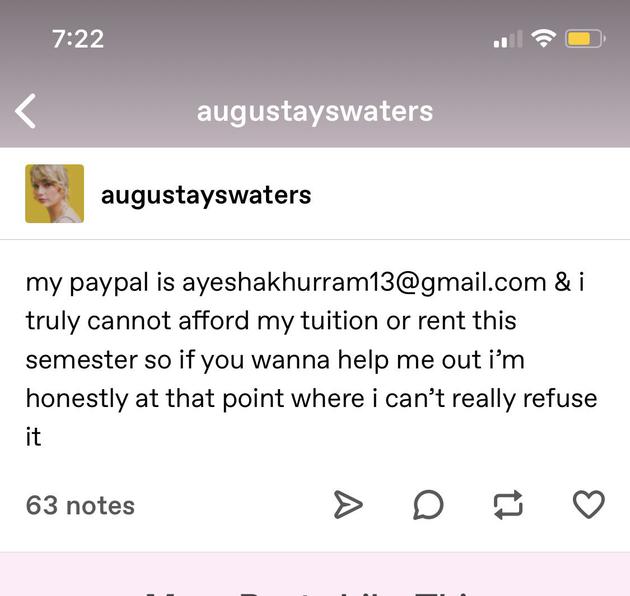Share the post via send icon
Viewport: 630px width, 596px height.
[347, 505]
